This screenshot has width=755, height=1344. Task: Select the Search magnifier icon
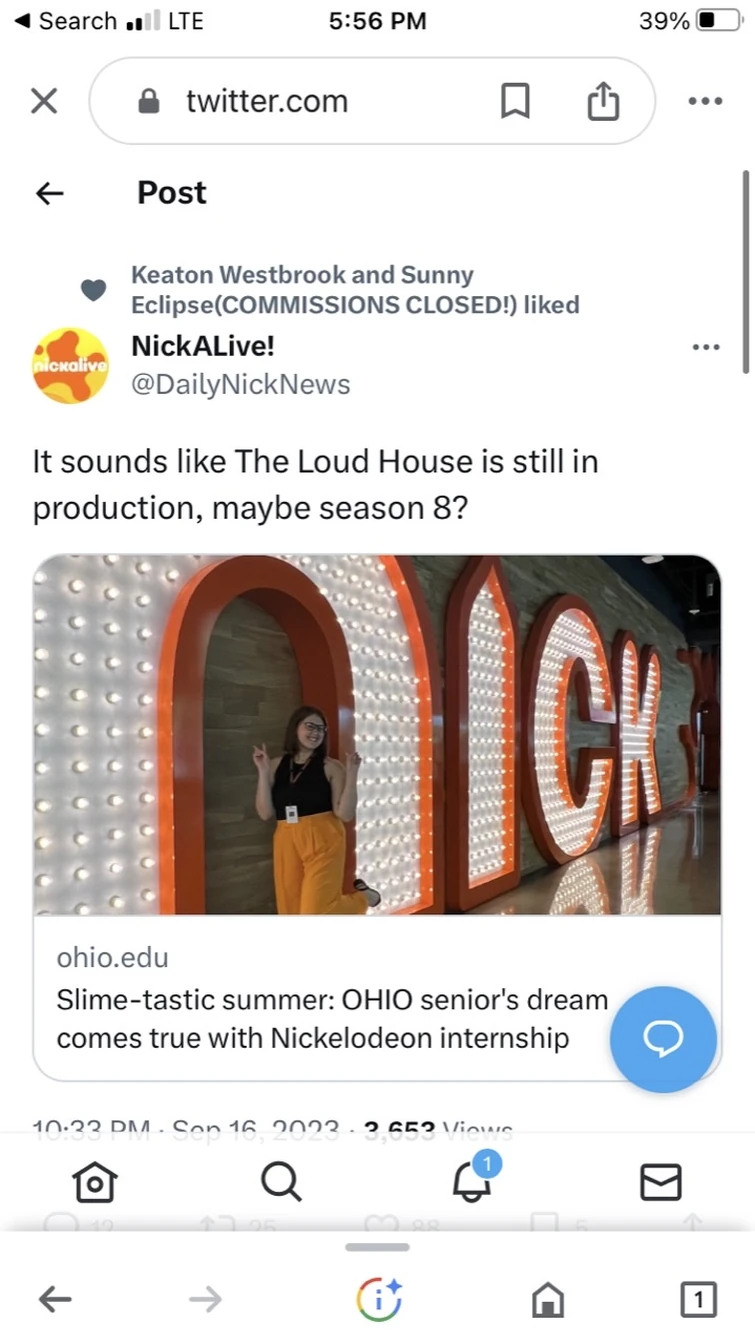click(281, 1181)
